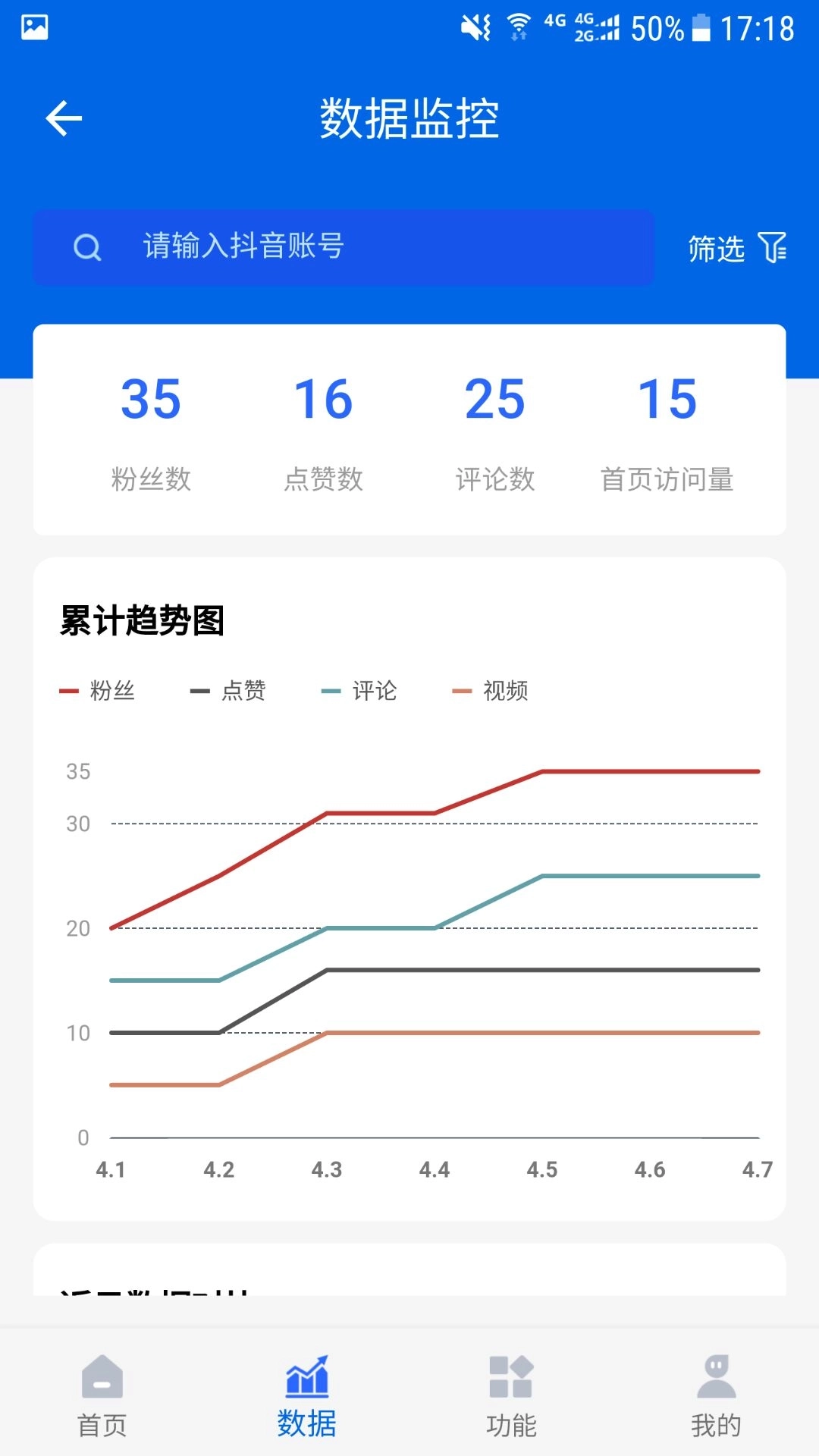Viewport: 819px width, 1456px height.
Task: Tap the back arrow to exit 数据监控
Action: tap(64, 118)
